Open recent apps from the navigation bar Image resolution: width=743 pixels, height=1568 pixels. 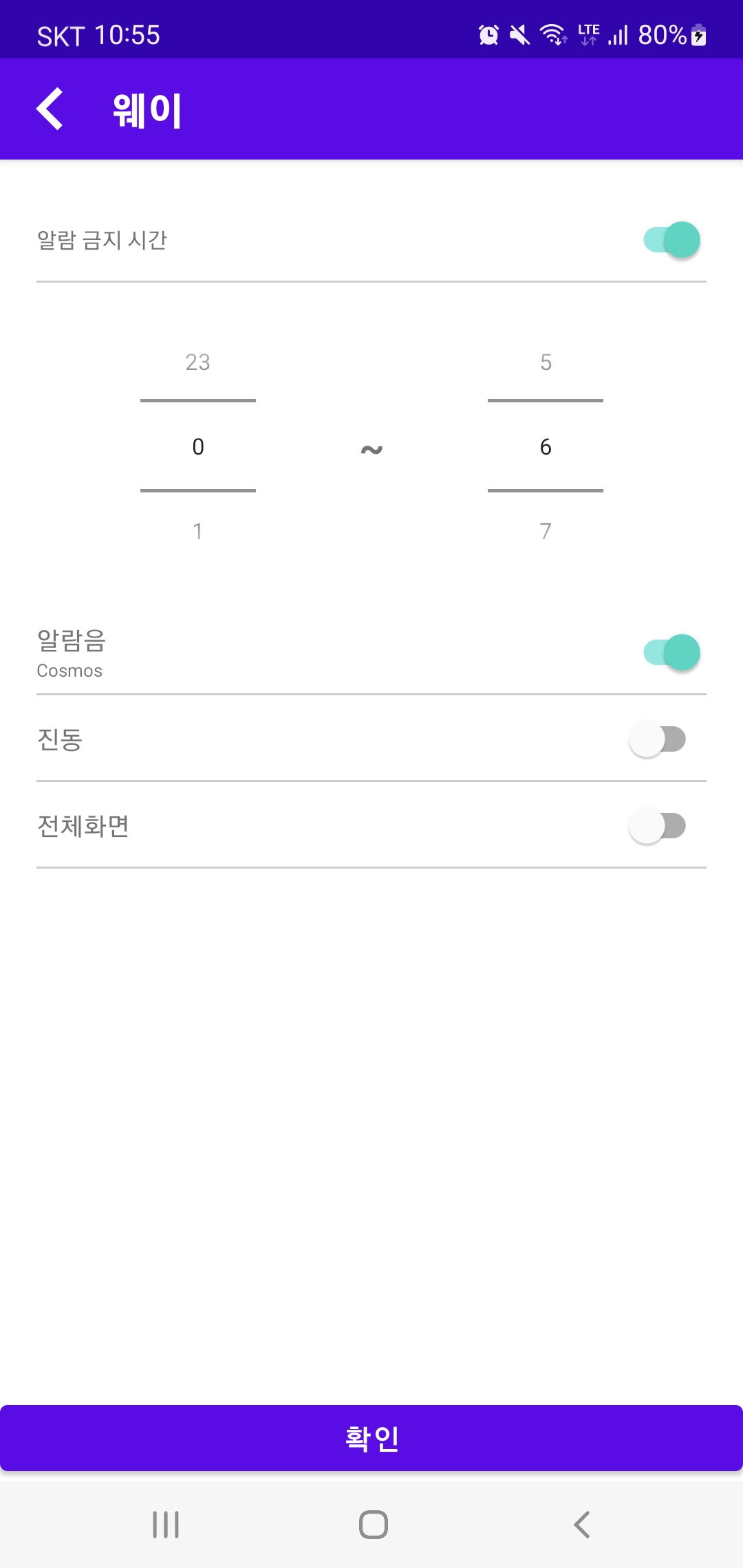tap(164, 1522)
